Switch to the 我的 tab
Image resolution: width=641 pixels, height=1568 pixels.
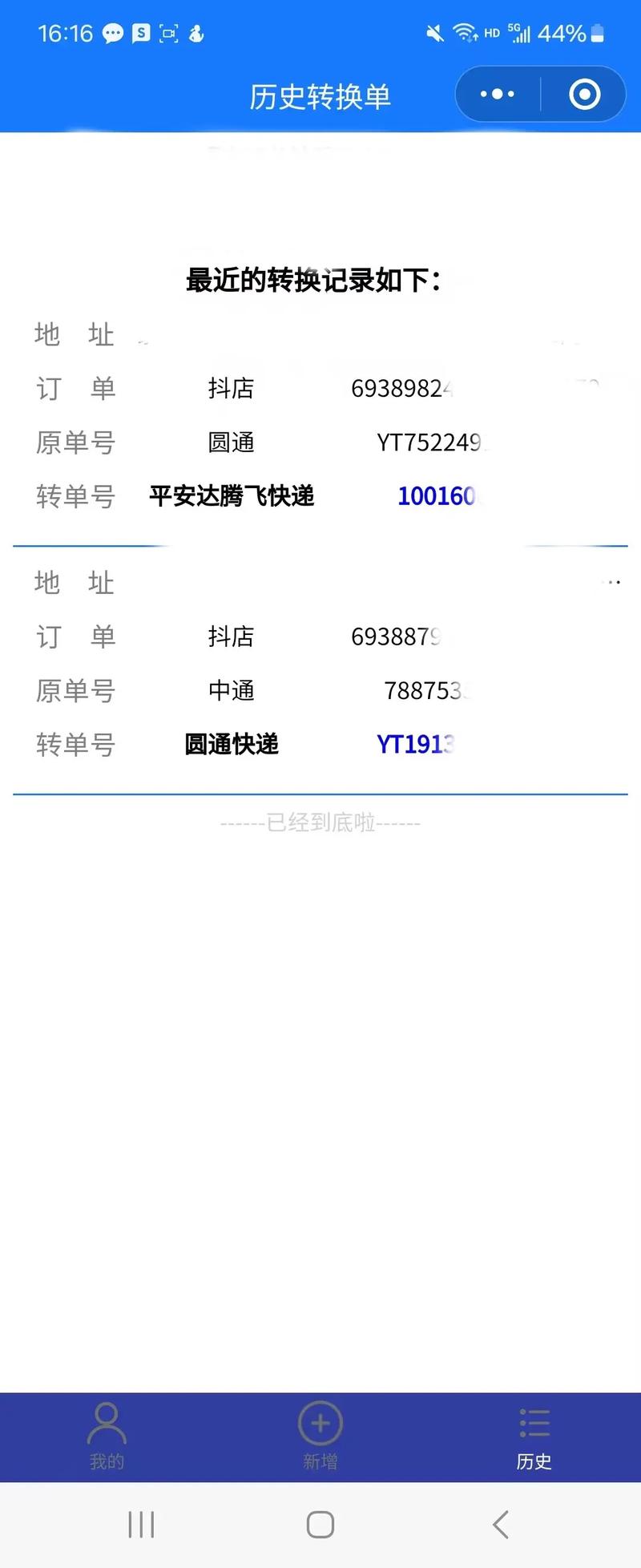pos(107,1437)
